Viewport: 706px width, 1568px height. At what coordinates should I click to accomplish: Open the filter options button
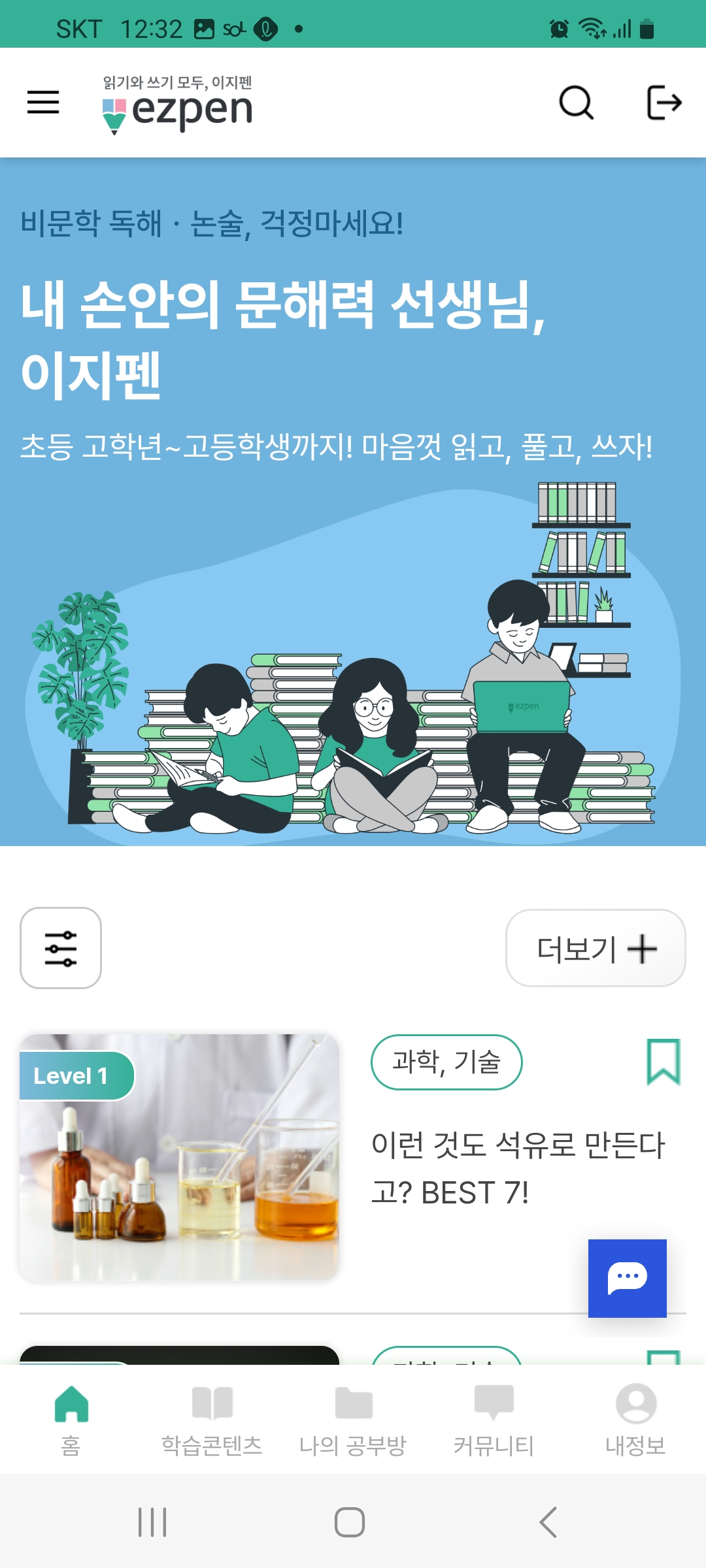click(x=61, y=948)
